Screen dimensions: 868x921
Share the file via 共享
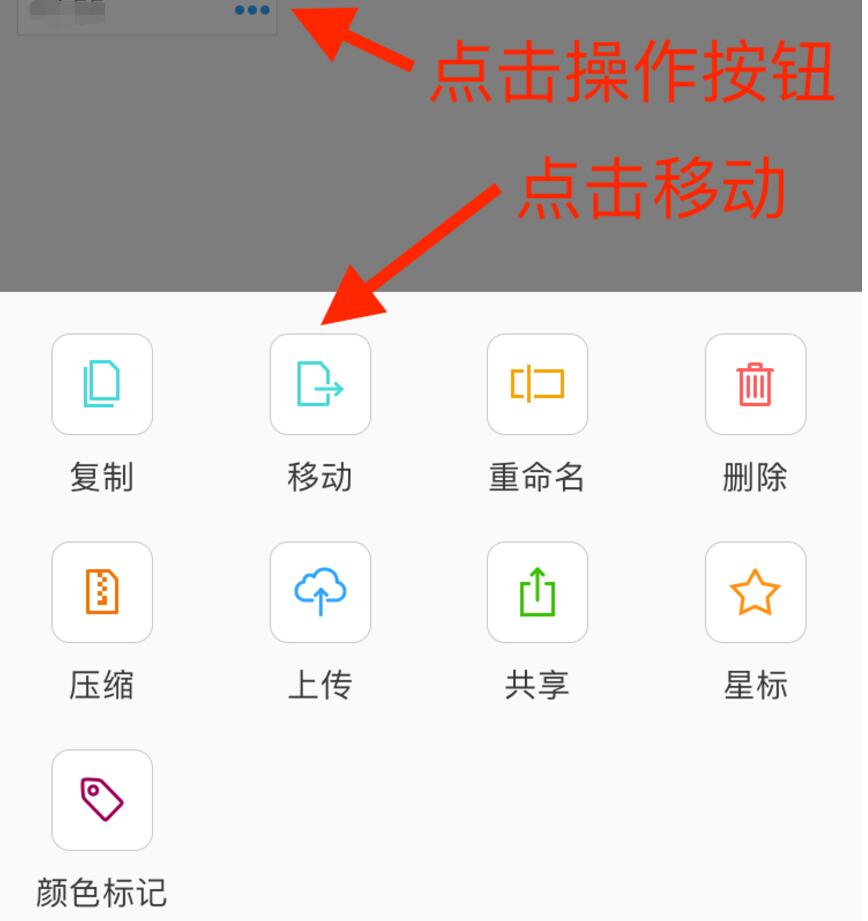tap(537, 592)
